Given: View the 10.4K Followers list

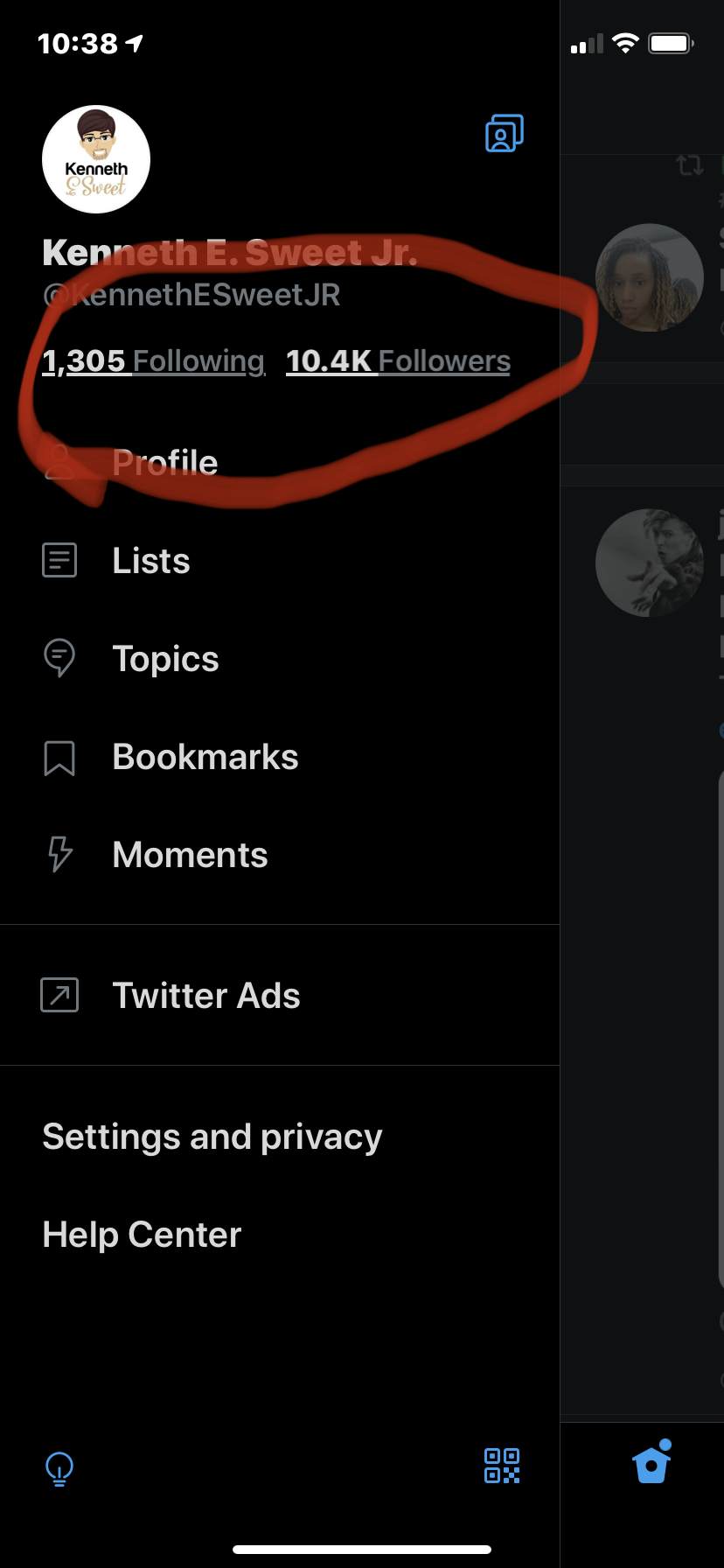Looking at the screenshot, I should tap(398, 360).
